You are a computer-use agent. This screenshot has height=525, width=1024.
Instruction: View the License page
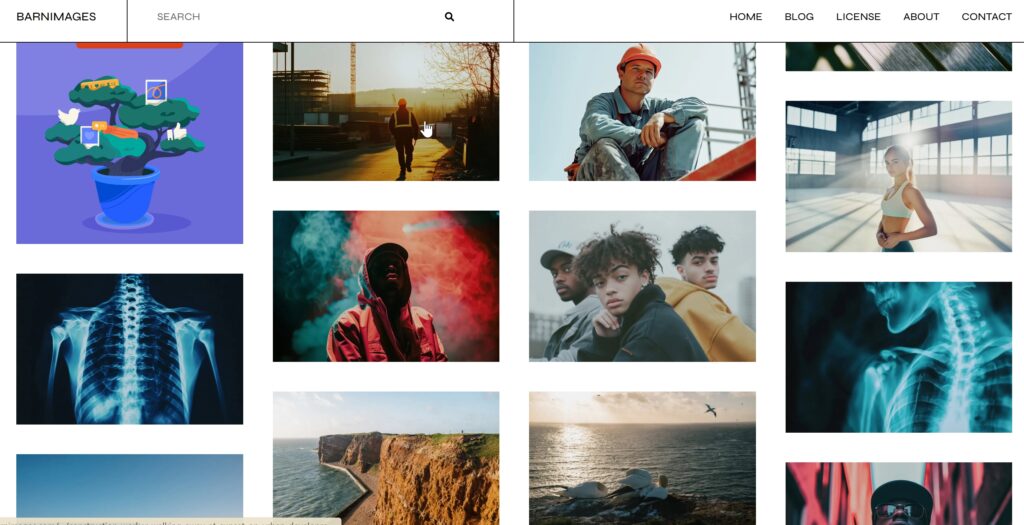[x=858, y=17]
